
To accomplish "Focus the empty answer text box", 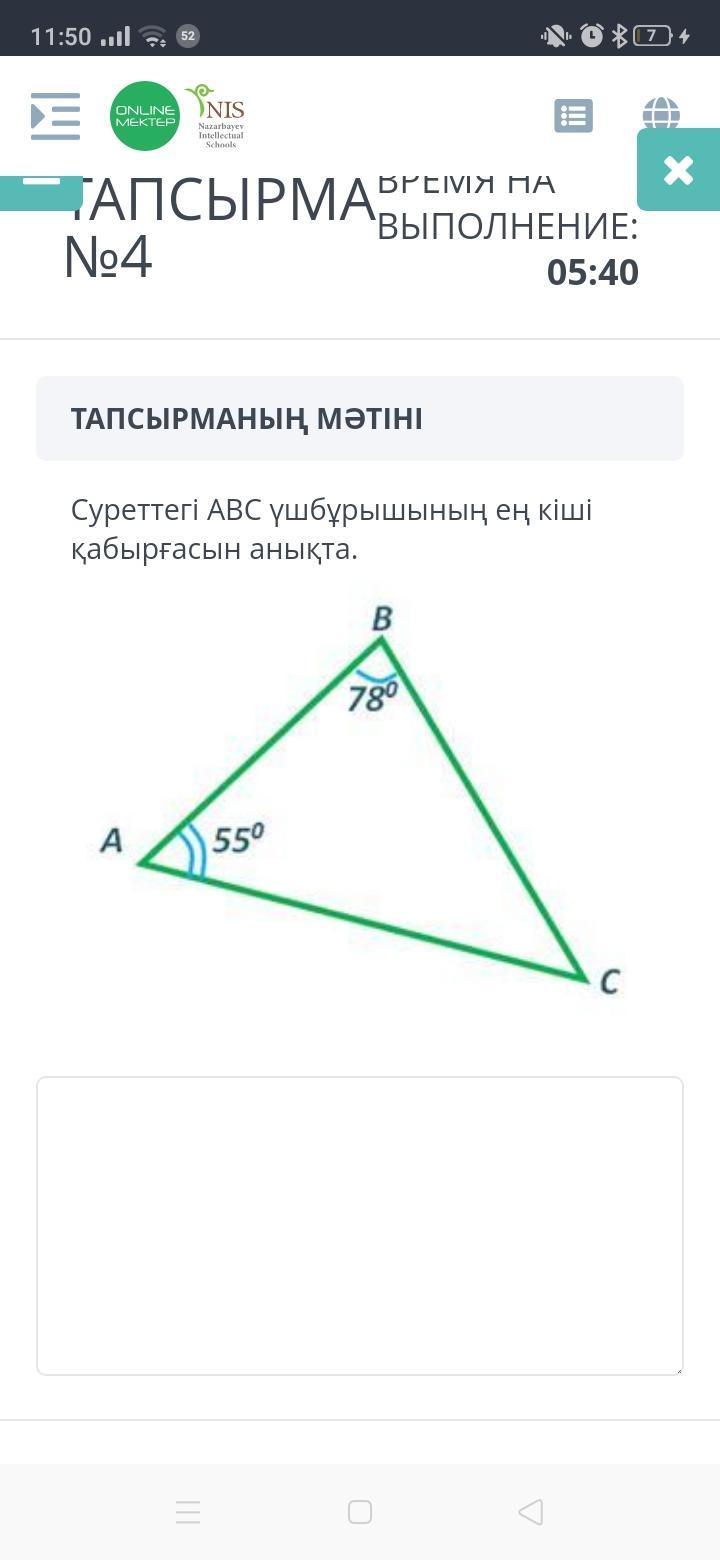I will coord(360,1225).
